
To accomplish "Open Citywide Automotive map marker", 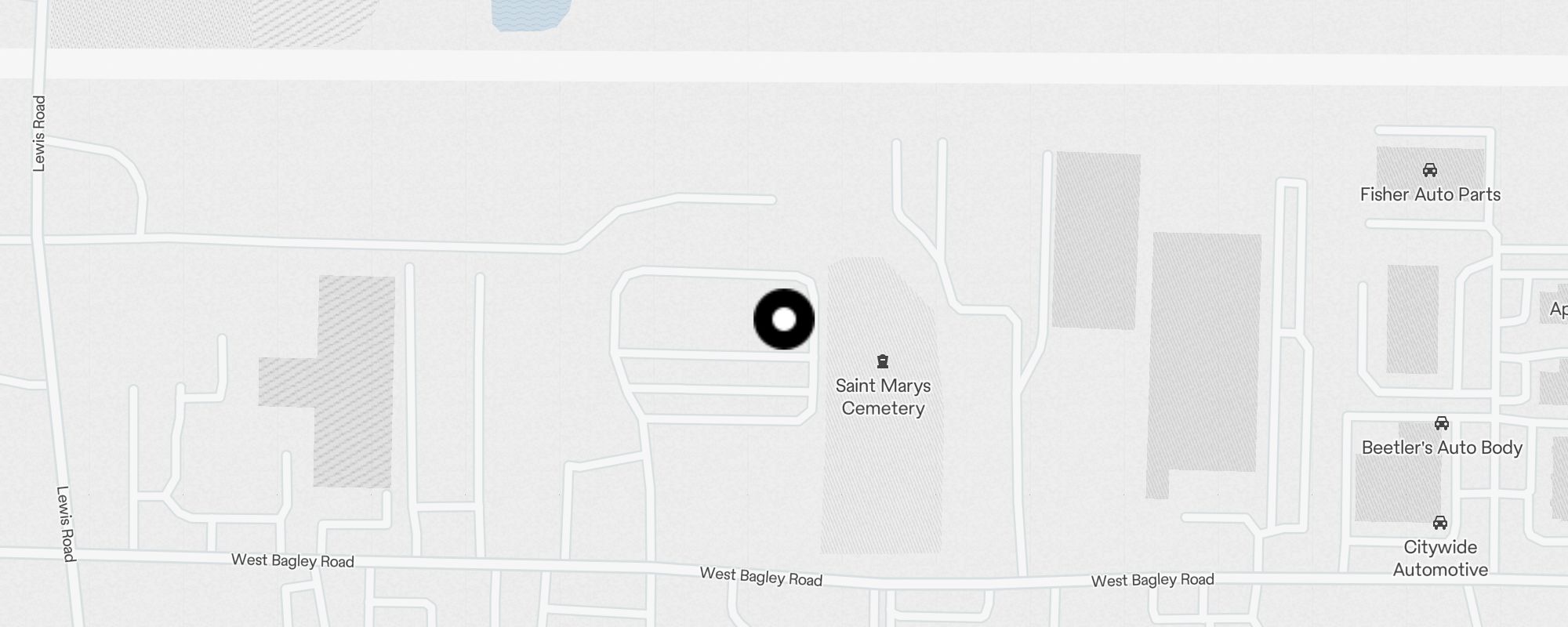I will [x=1439, y=523].
